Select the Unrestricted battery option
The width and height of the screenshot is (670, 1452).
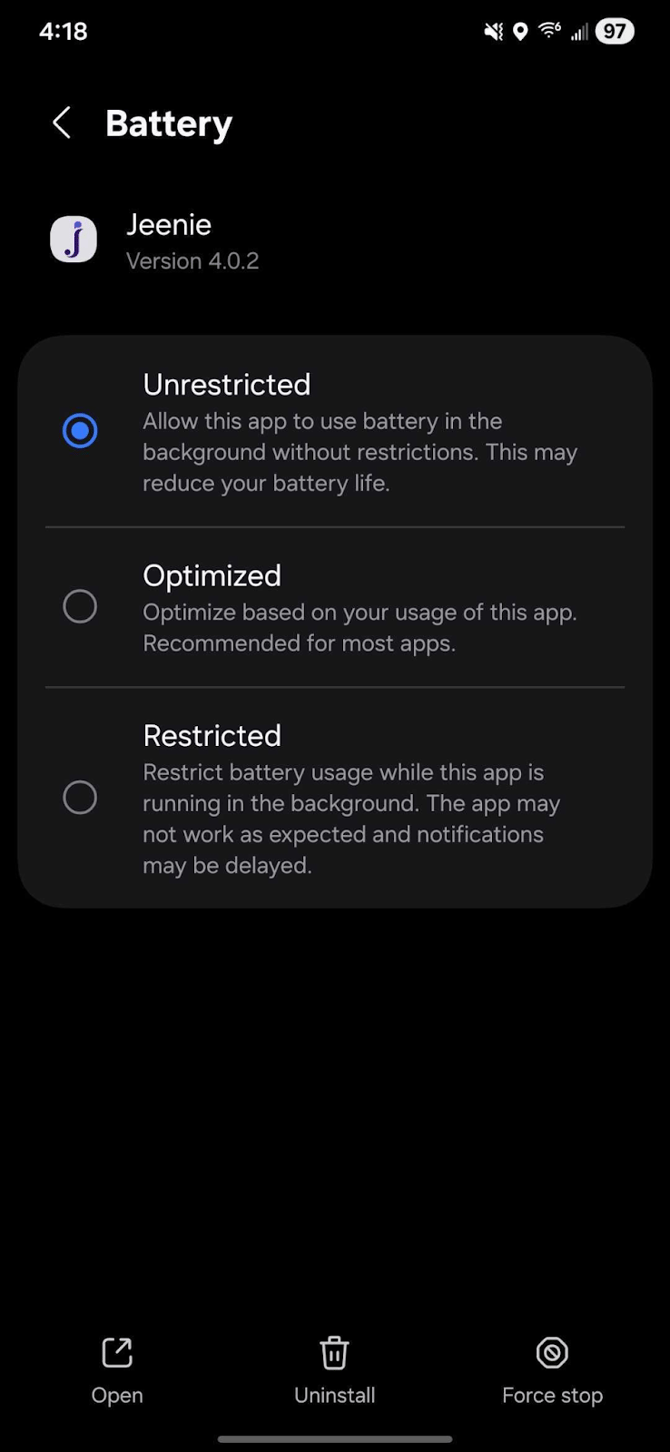click(x=80, y=431)
